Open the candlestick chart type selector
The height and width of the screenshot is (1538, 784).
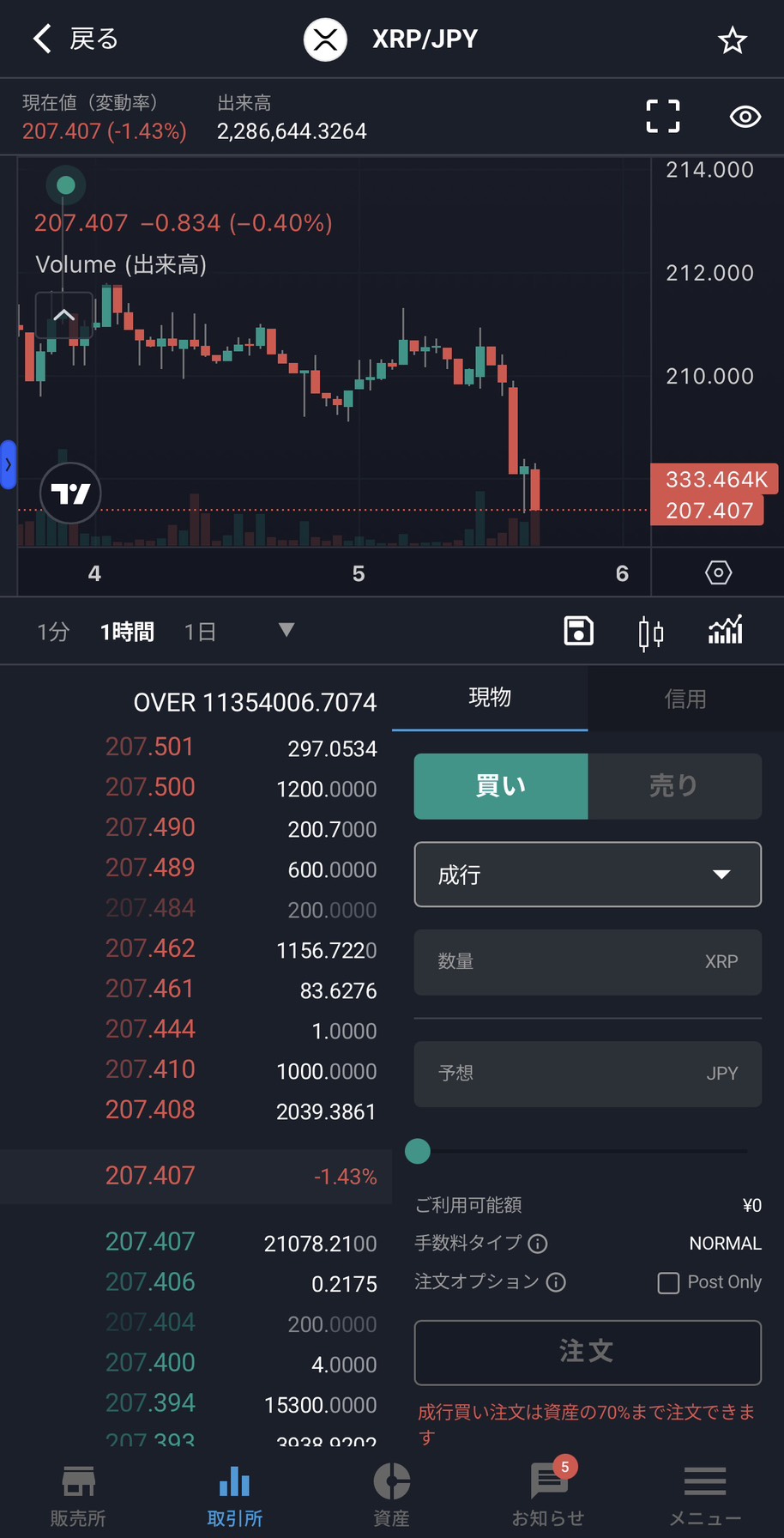pyautogui.click(x=650, y=631)
